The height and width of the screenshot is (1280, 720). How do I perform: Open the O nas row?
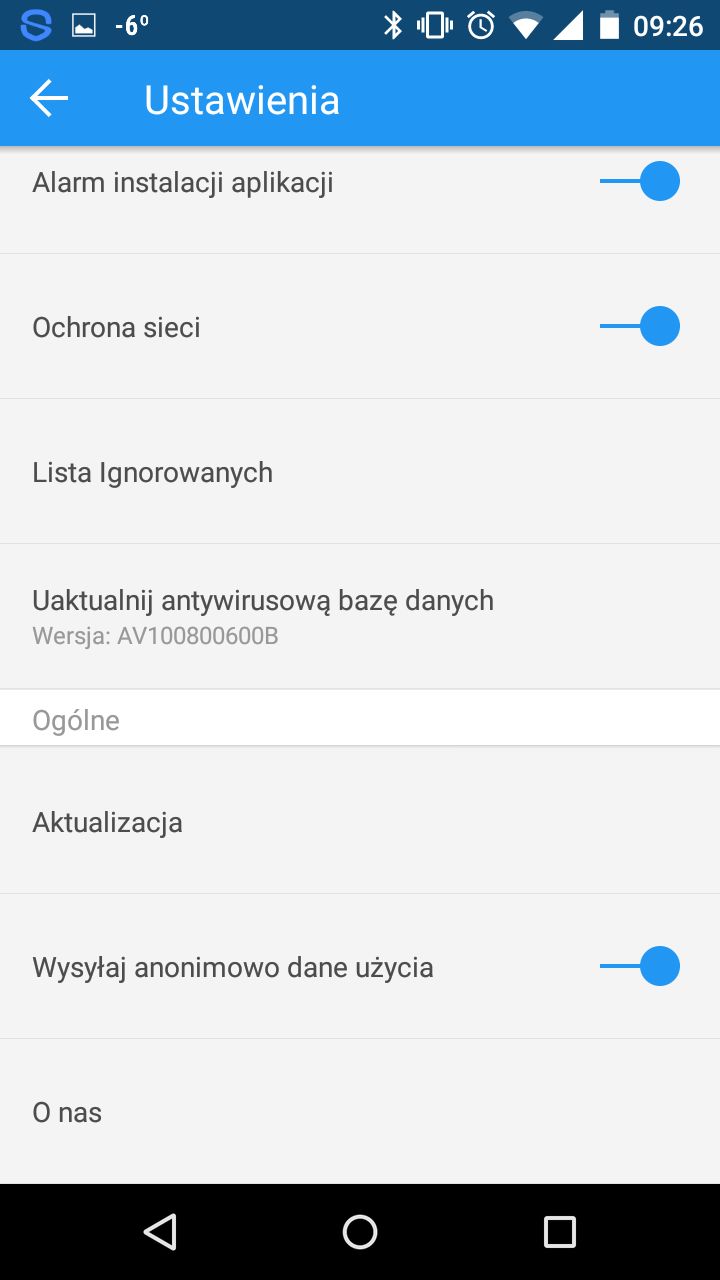tap(360, 1112)
